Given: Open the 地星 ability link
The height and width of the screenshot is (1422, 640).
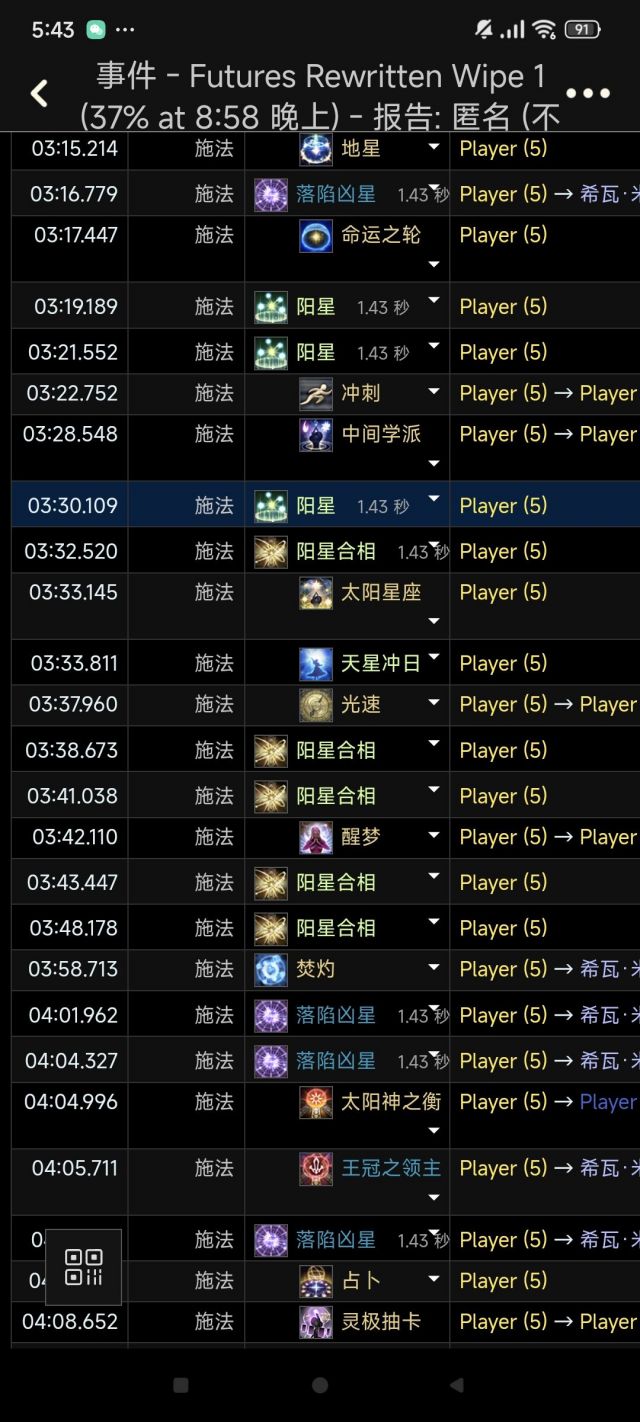Looking at the screenshot, I should [x=360, y=149].
